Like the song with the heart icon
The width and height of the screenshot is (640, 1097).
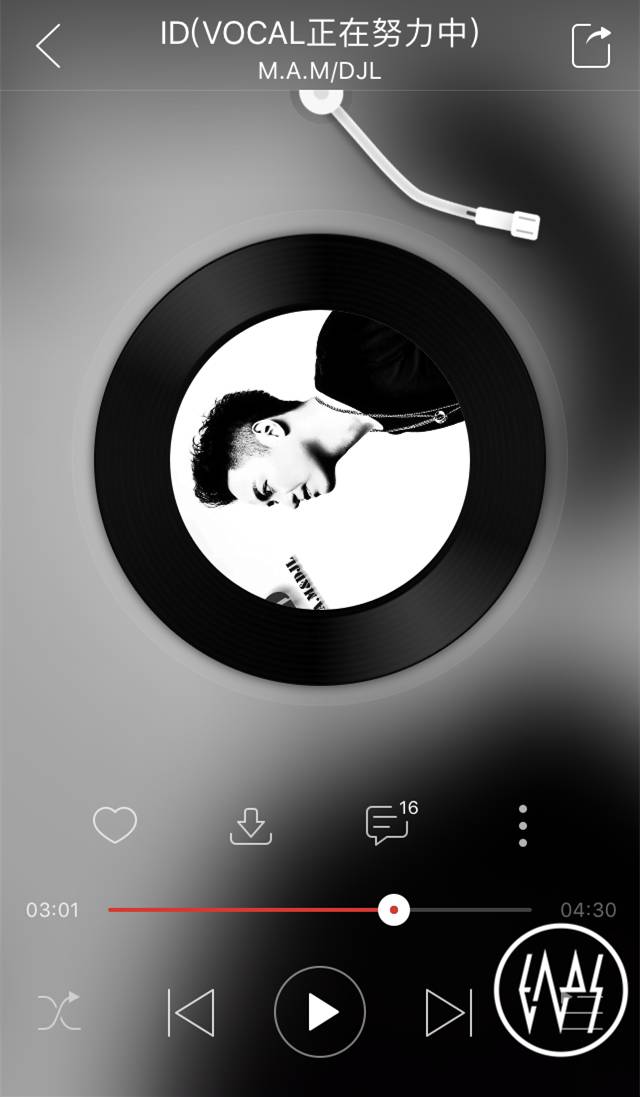click(x=115, y=825)
